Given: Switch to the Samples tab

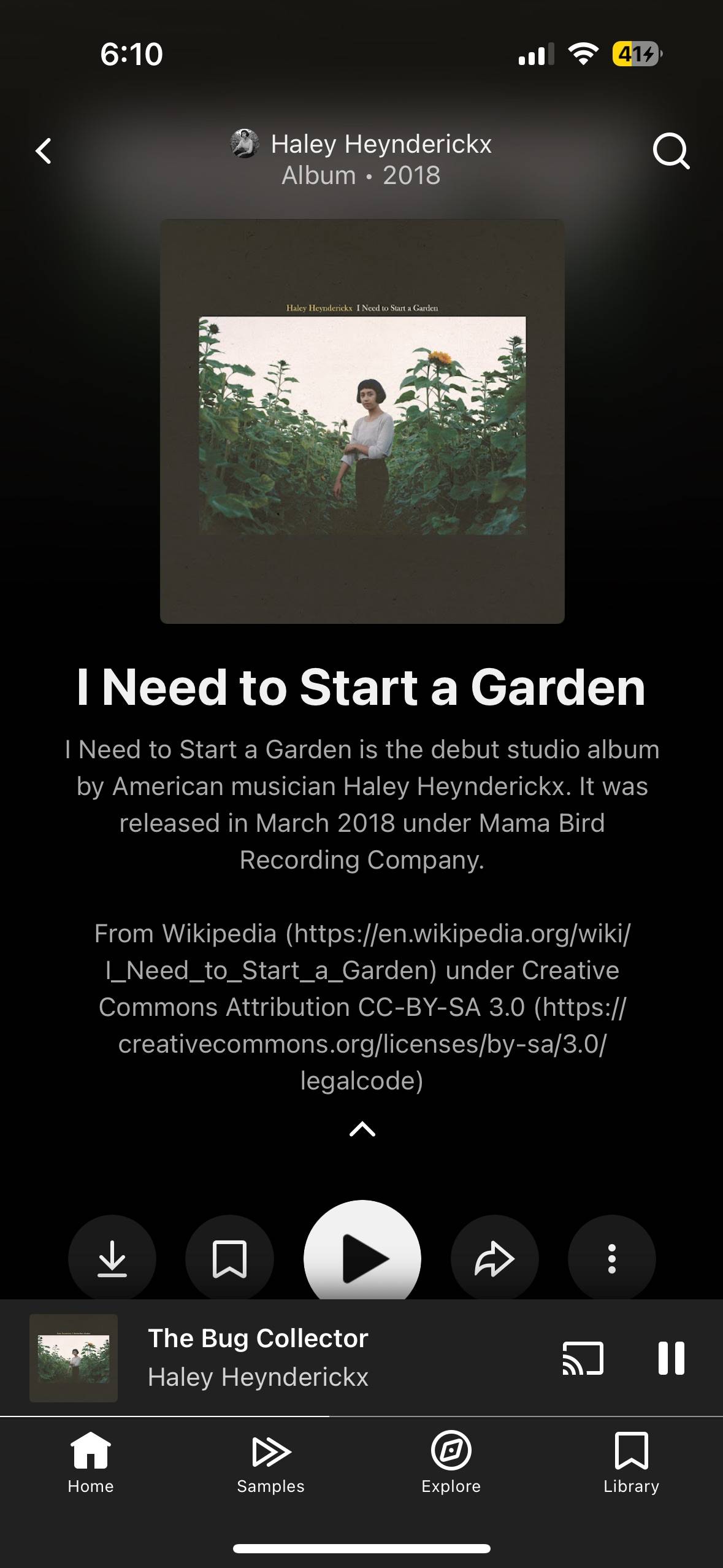Looking at the screenshot, I should (x=270, y=1462).
